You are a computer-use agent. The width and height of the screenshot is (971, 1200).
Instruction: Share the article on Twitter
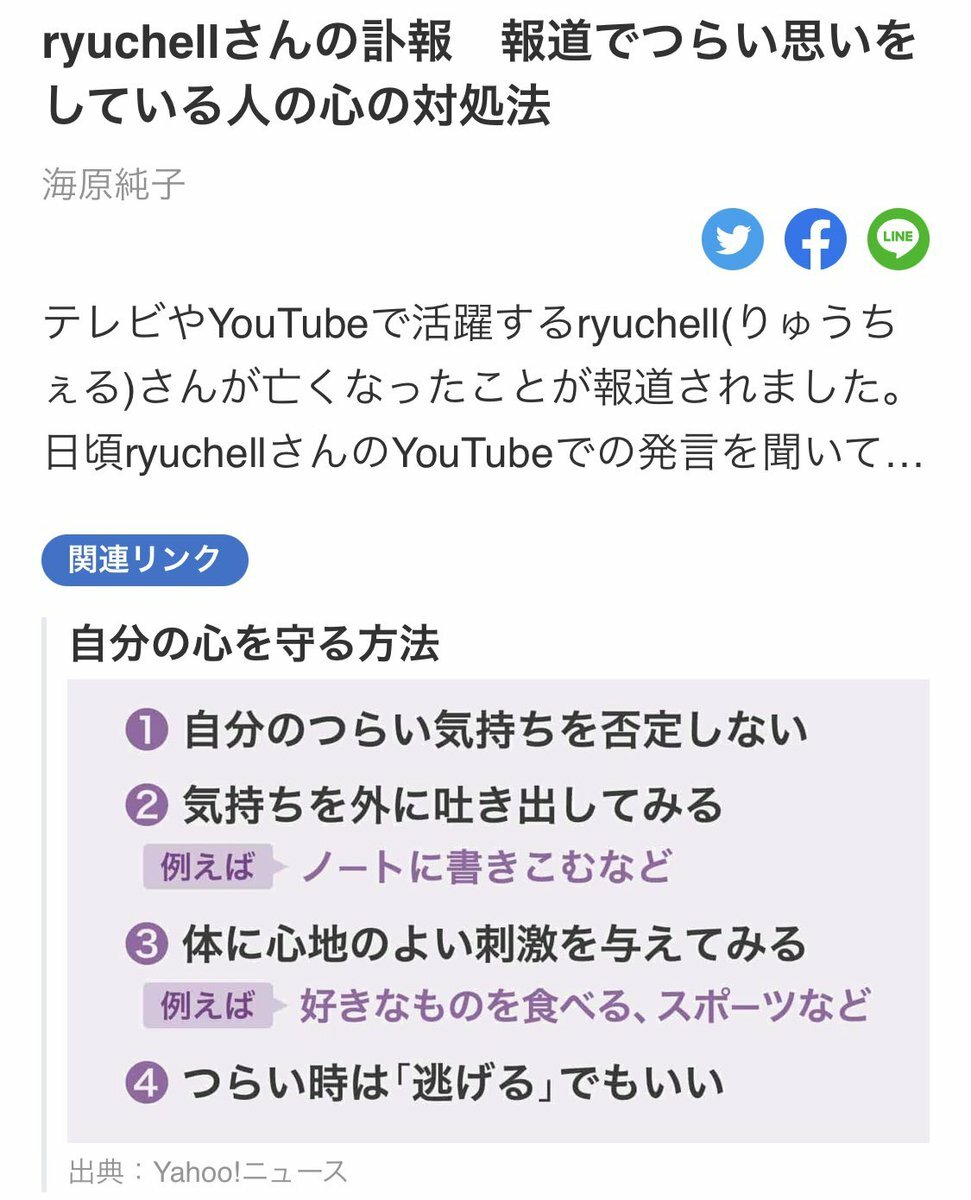pyautogui.click(x=732, y=239)
